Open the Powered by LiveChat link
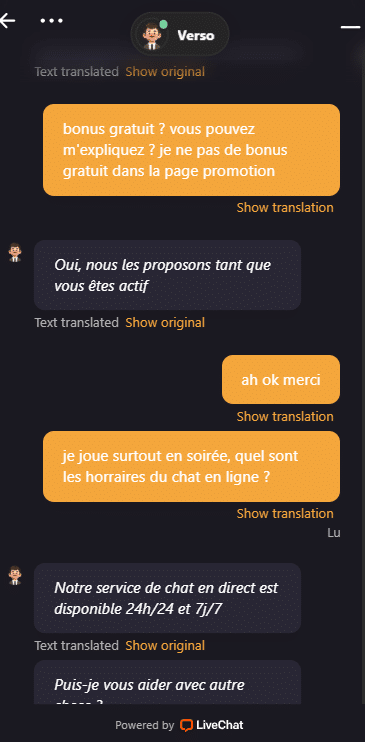The image size is (365, 742). point(179,725)
